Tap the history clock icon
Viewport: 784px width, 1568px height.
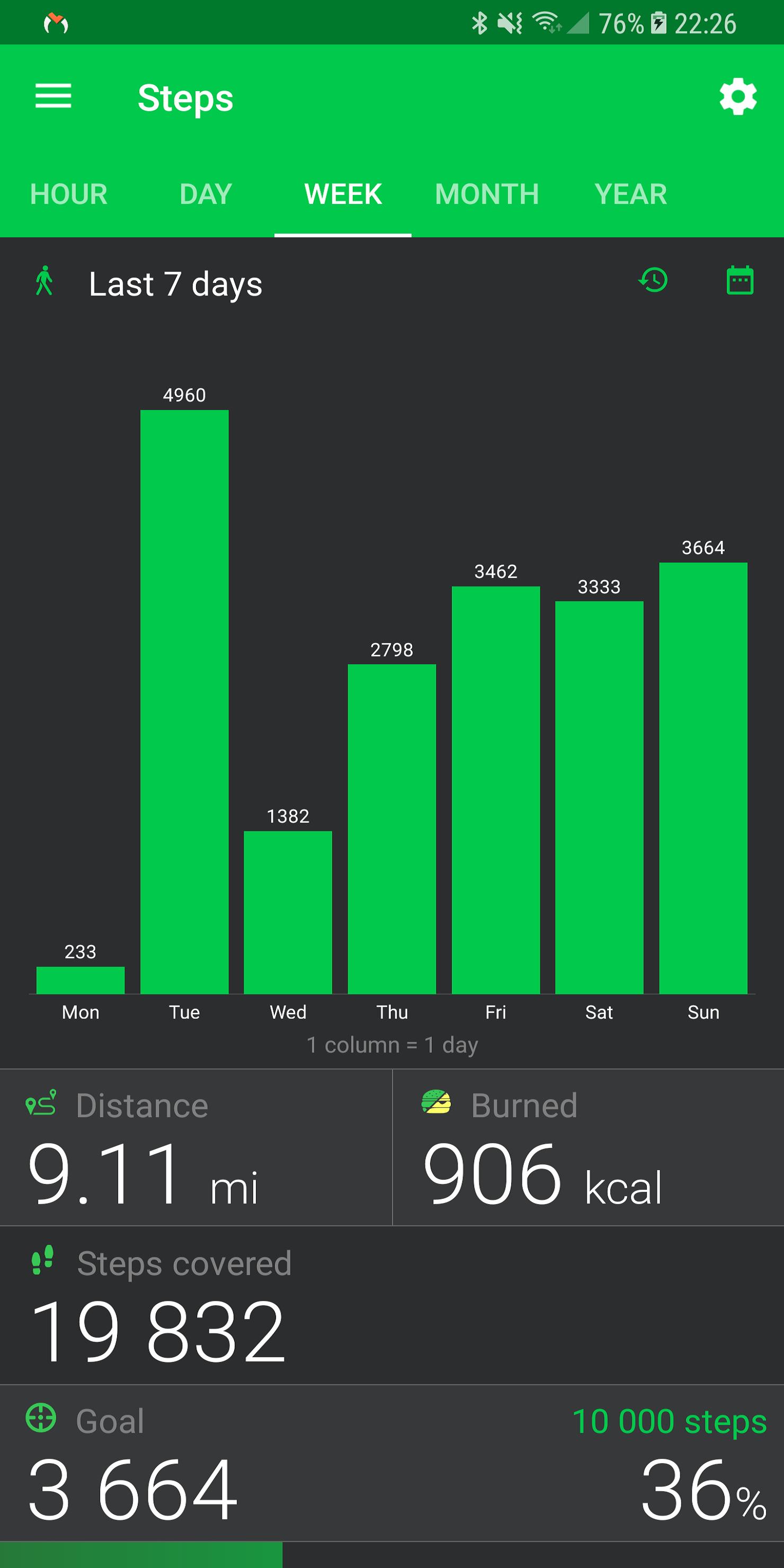(x=653, y=280)
